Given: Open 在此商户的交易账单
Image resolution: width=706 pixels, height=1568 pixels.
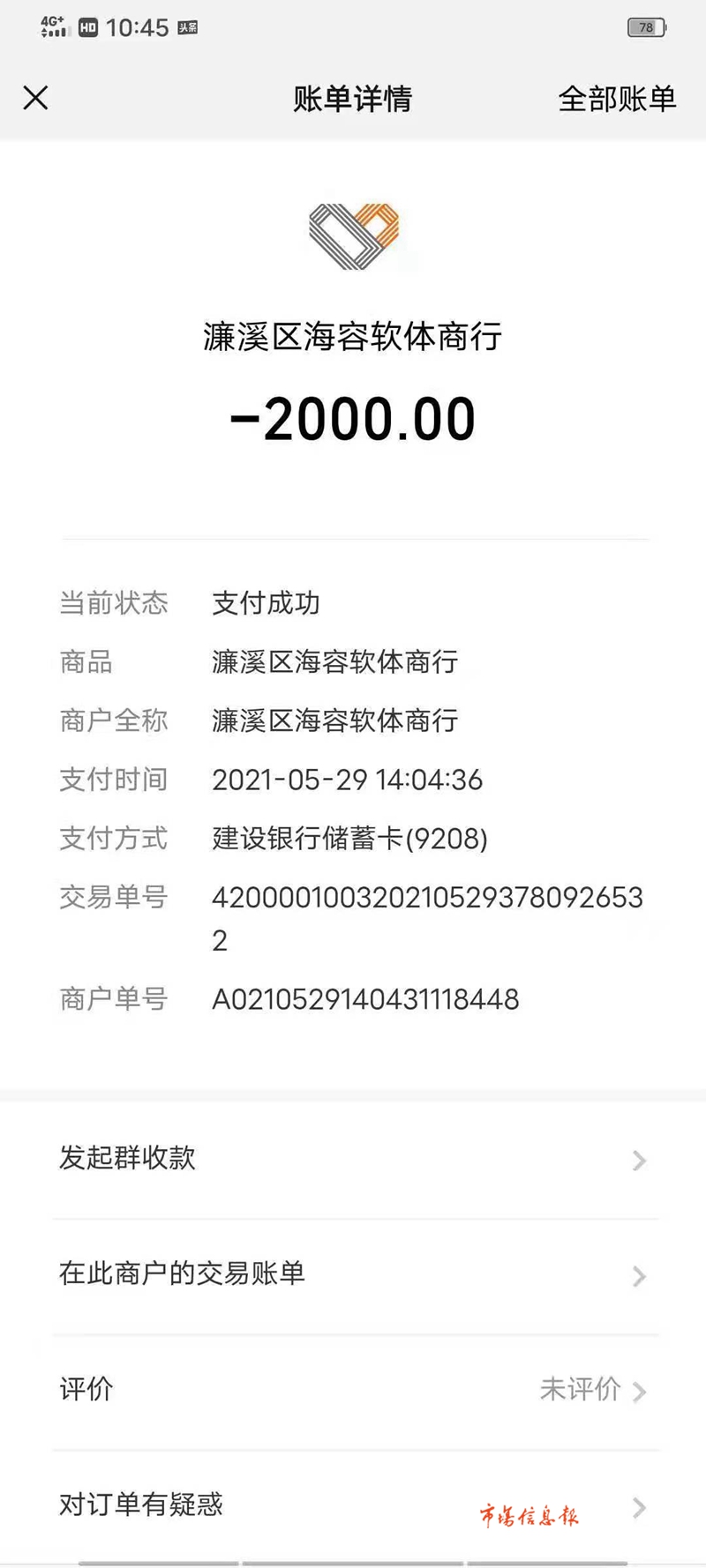Looking at the screenshot, I should click(353, 1275).
